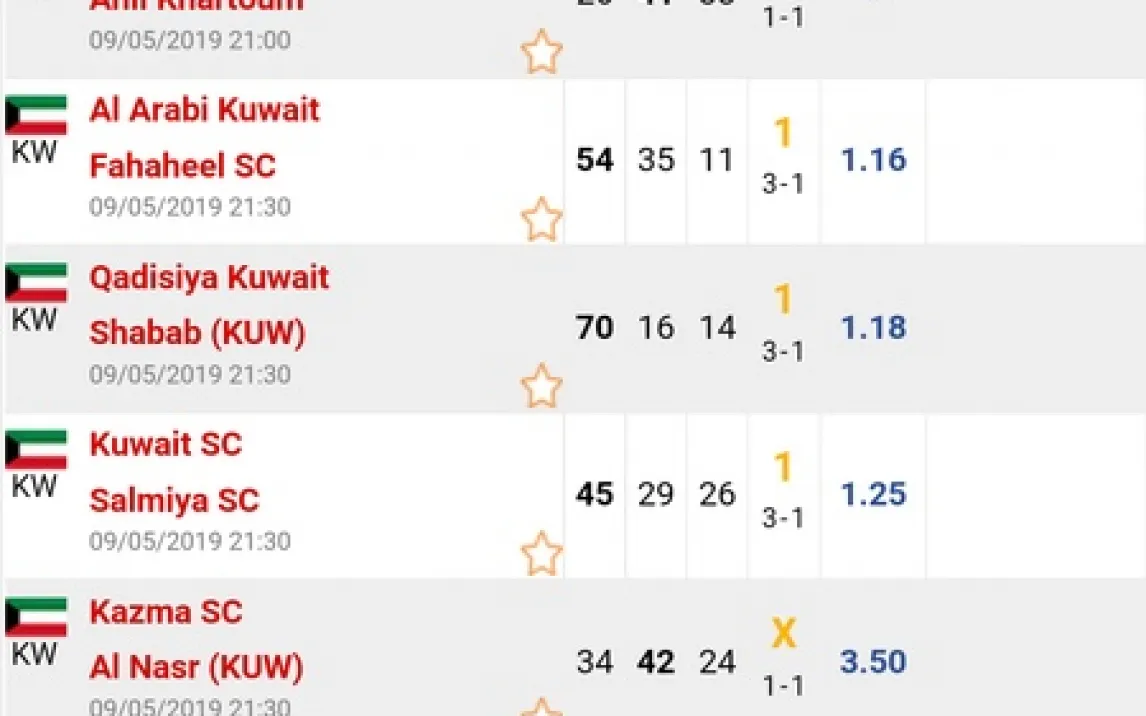Star the Qadisiya Kuwait vs Shabab match
The width and height of the screenshot is (1146, 716).
(x=541, y=386)
